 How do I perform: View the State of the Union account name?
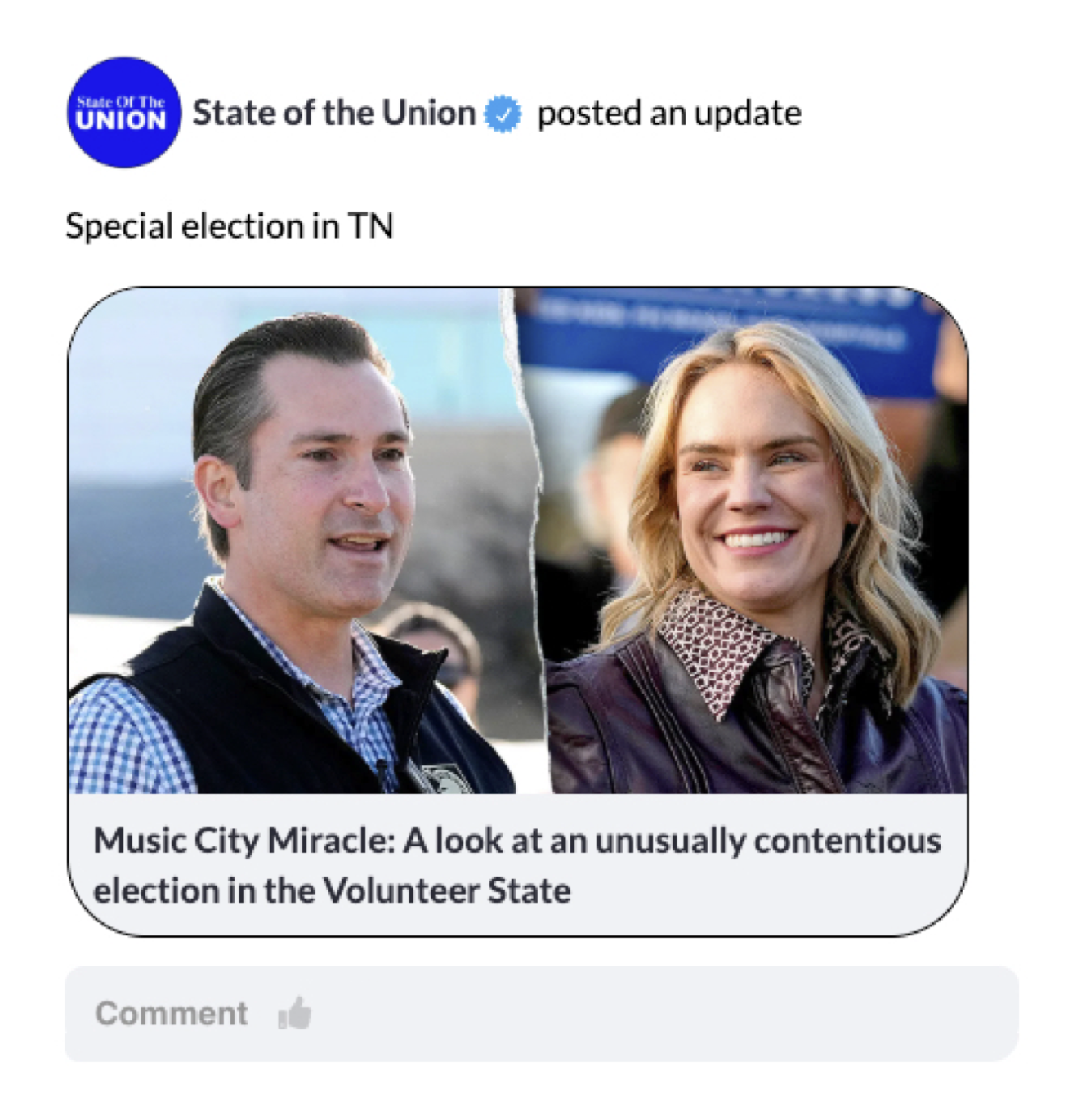tap(333, 113)
